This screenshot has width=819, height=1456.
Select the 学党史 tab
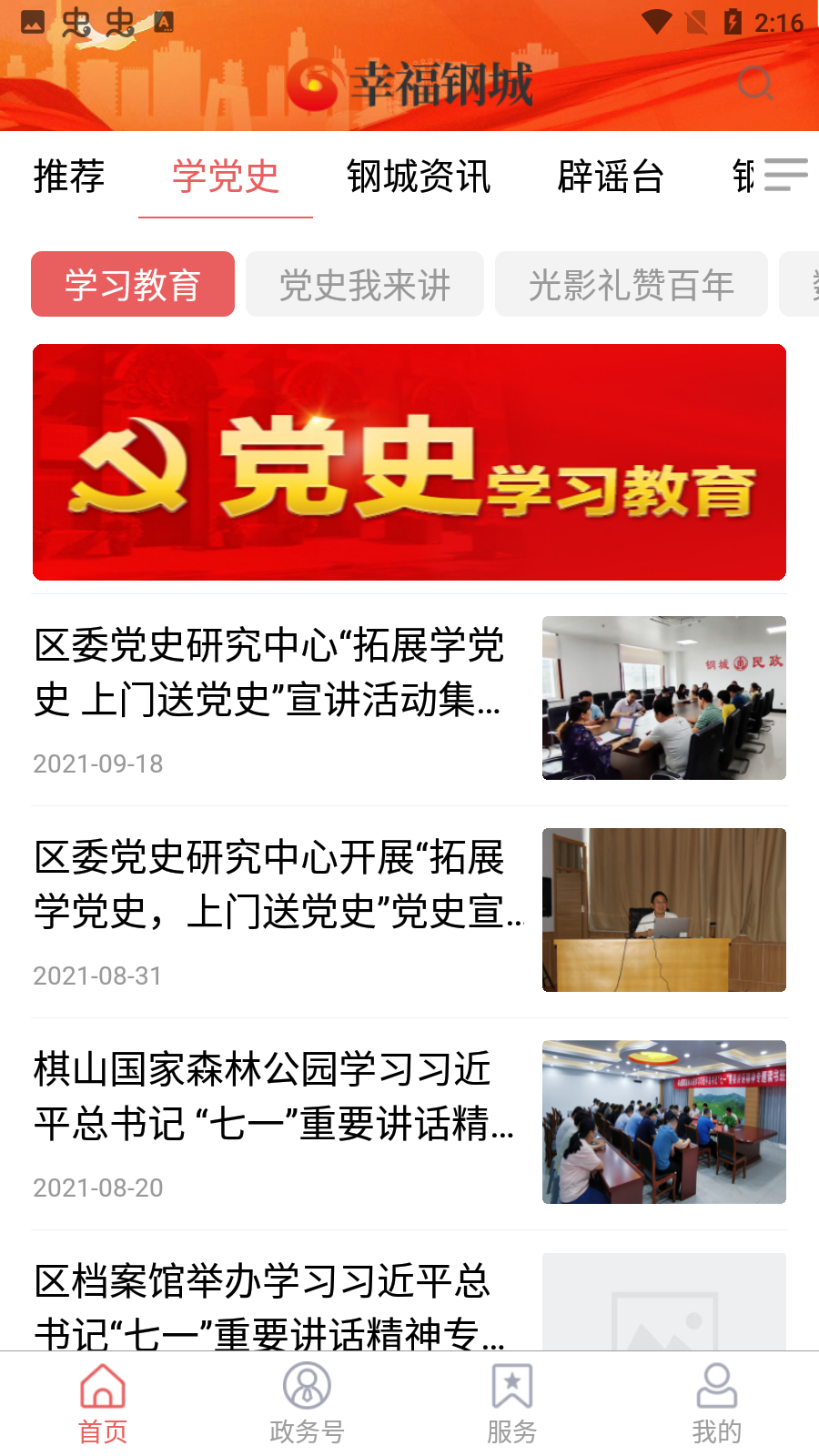226,177
